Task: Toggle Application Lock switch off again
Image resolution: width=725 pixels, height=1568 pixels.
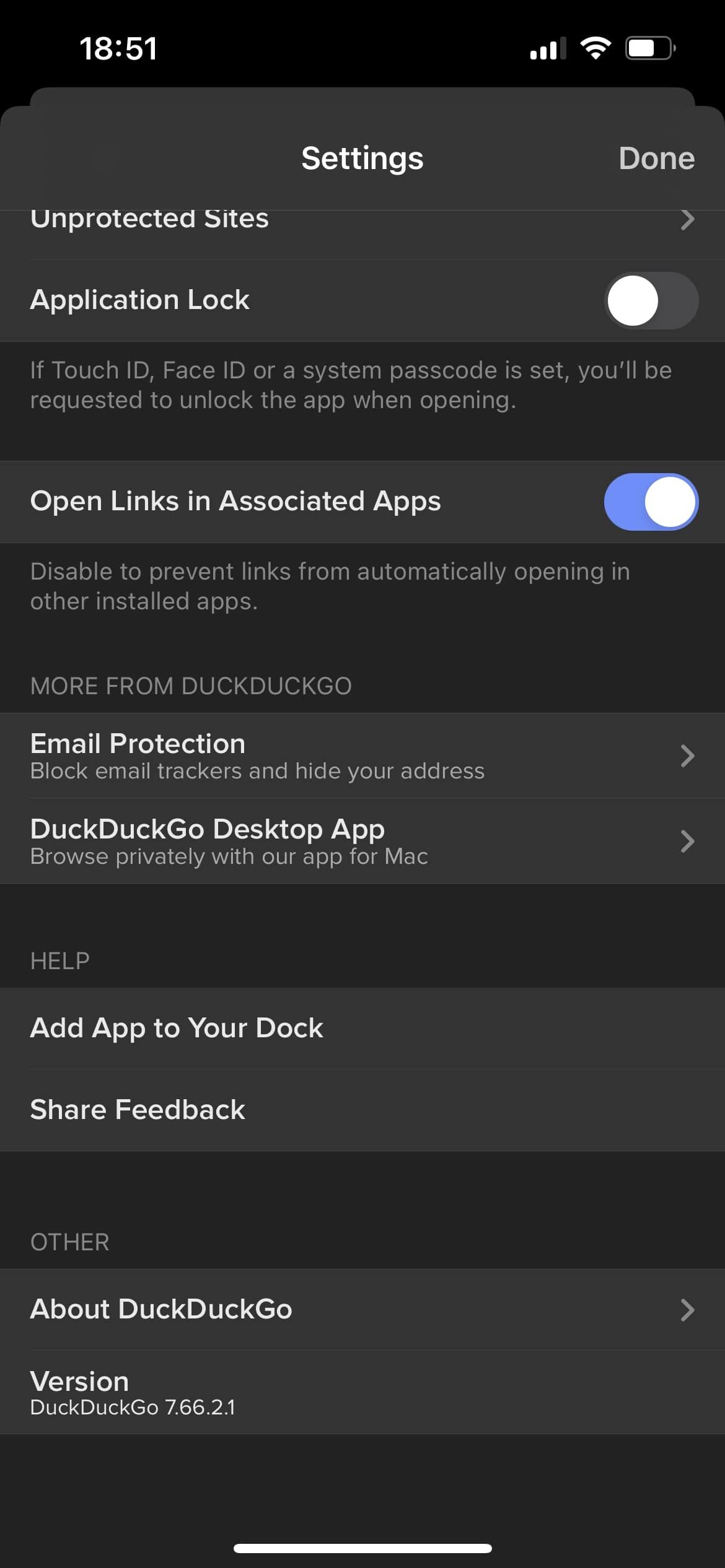Action: pos(651,300)
